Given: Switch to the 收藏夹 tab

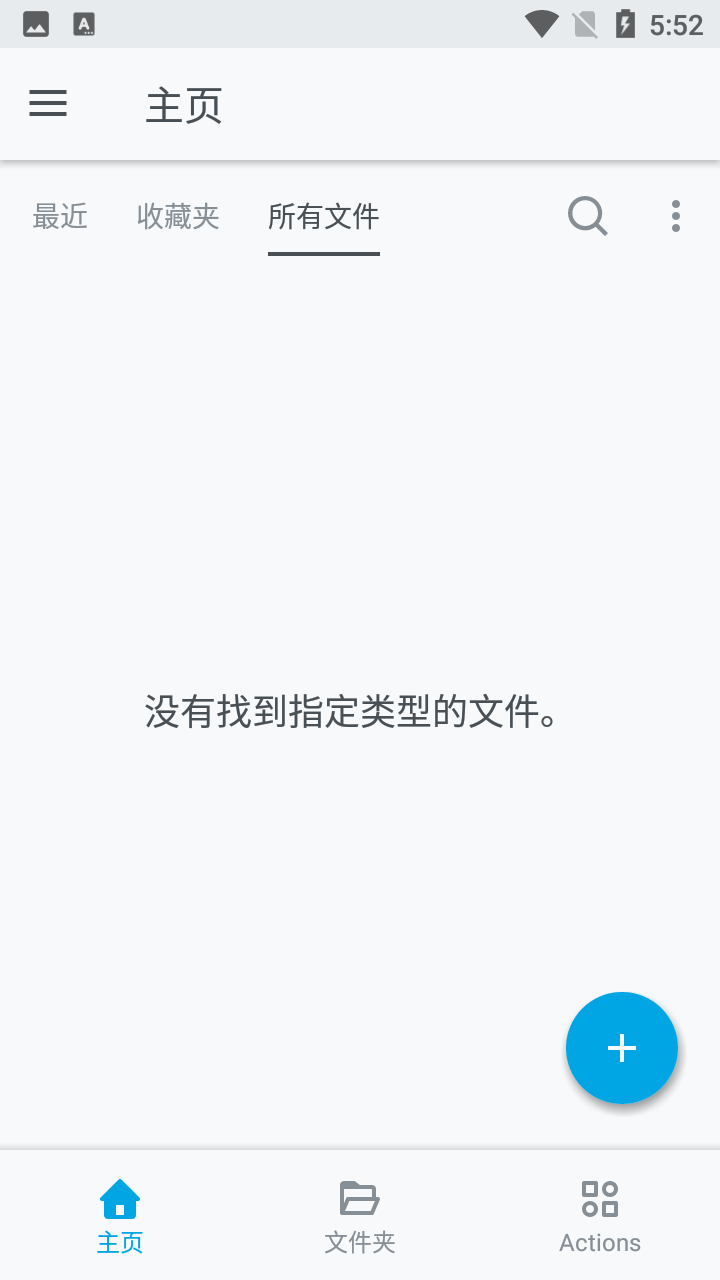Looking at the screenshot, I should 178,216.
